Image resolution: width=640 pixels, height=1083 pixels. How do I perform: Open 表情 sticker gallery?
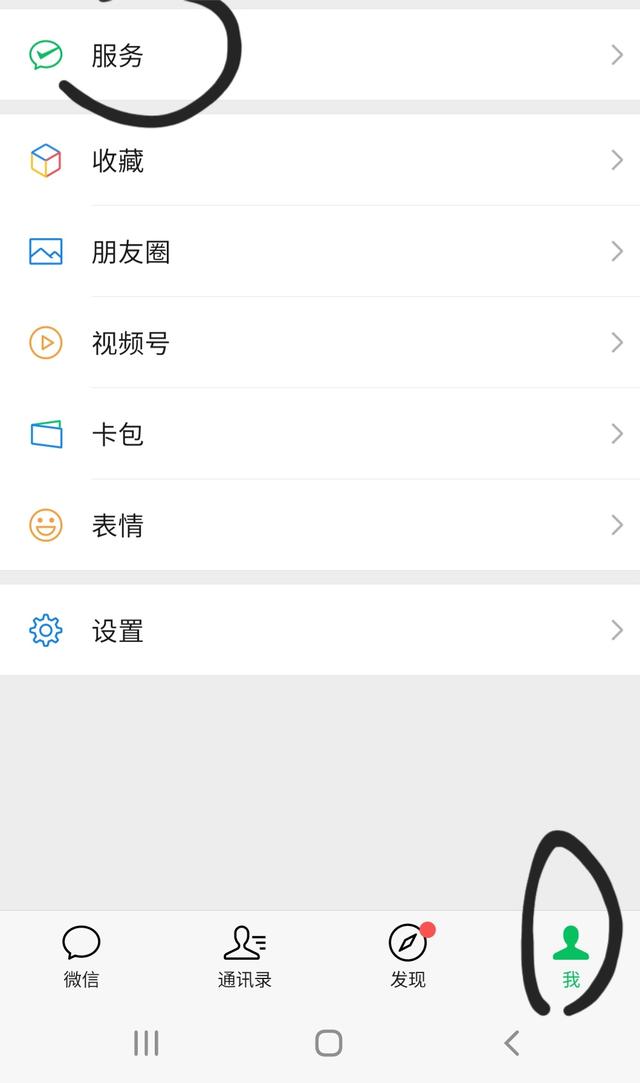(320, 525)
